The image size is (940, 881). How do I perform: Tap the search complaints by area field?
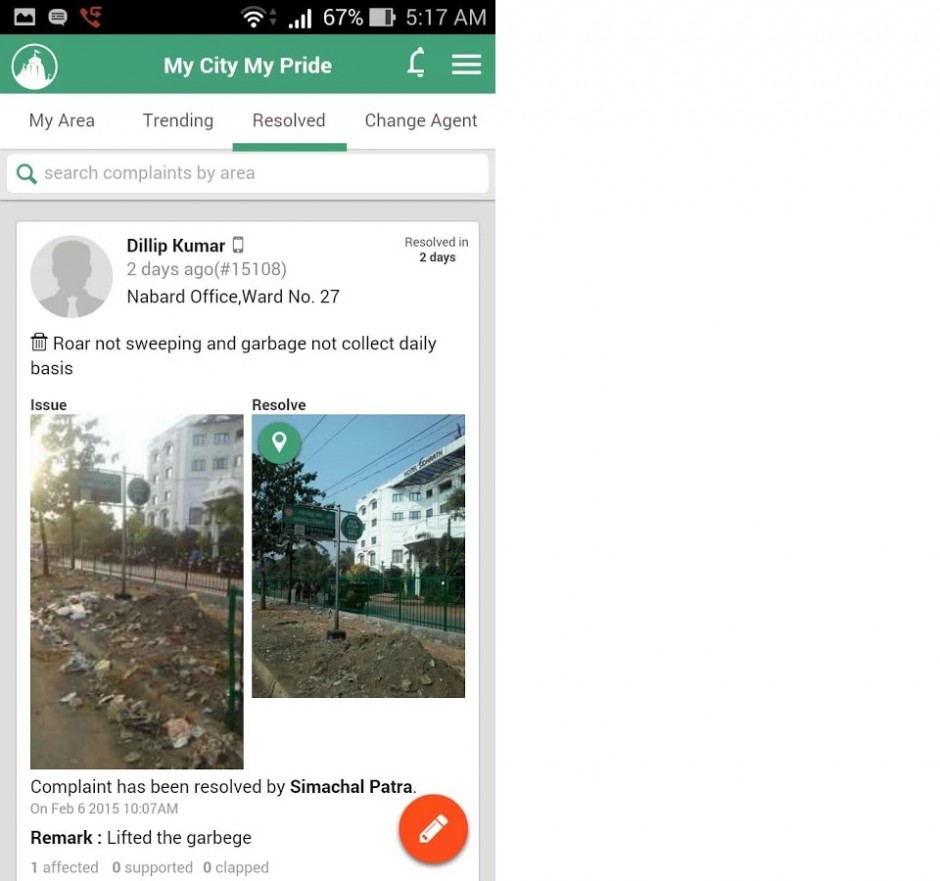point(248,173)
